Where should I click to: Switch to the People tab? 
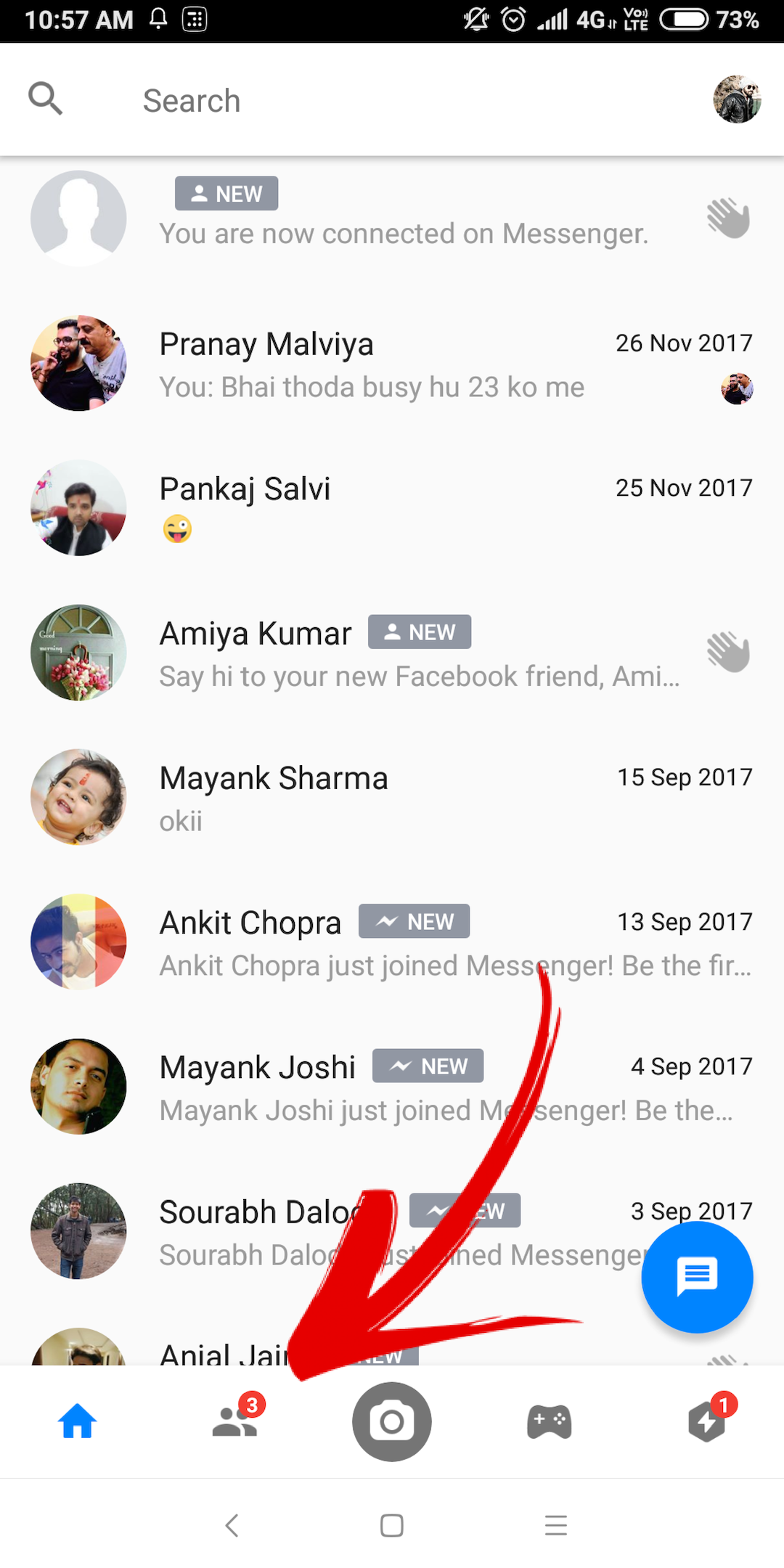click(x=234, y=1421)
